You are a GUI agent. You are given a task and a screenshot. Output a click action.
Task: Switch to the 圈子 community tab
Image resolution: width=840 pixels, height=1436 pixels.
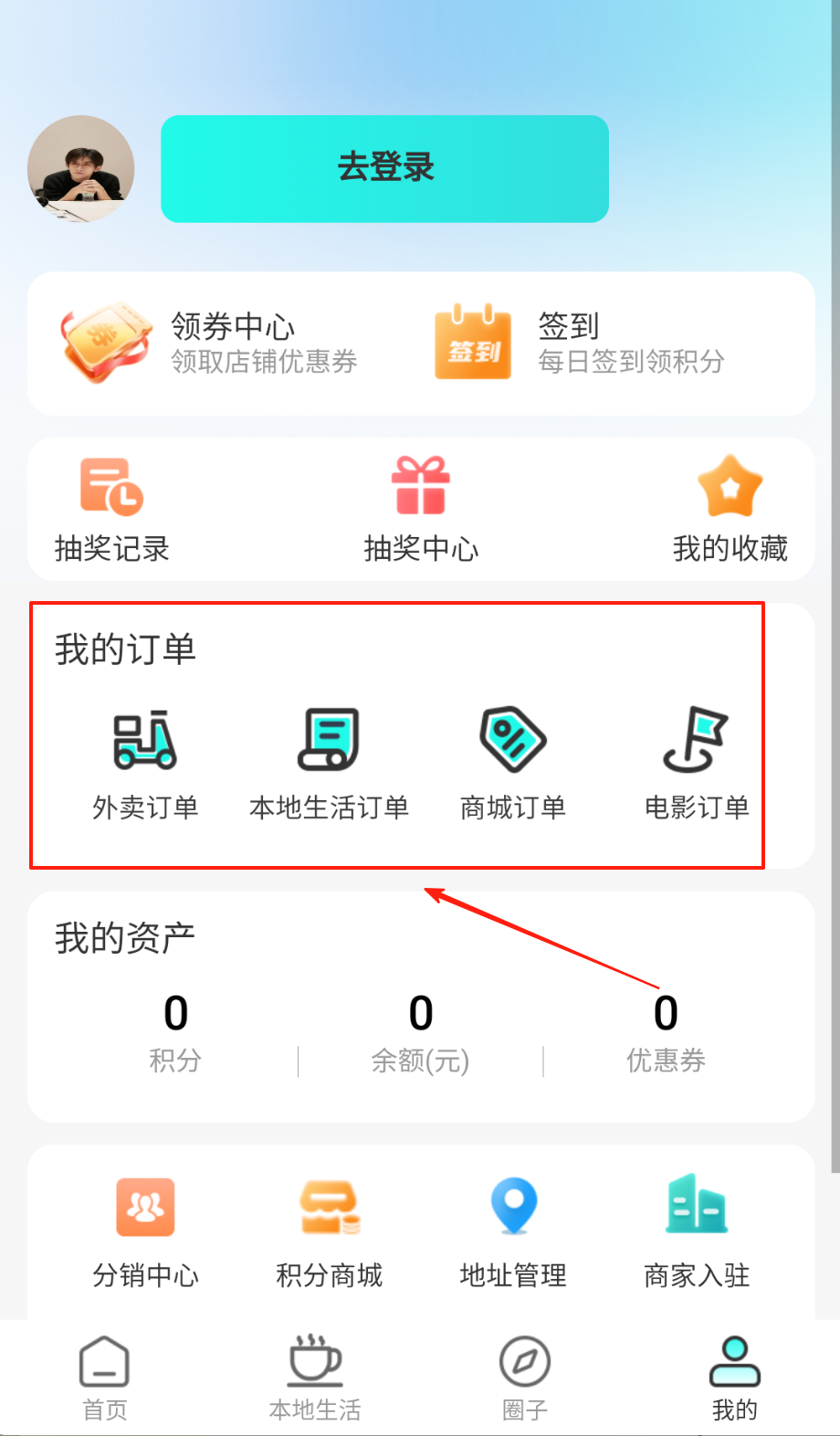pos(525,1378)
